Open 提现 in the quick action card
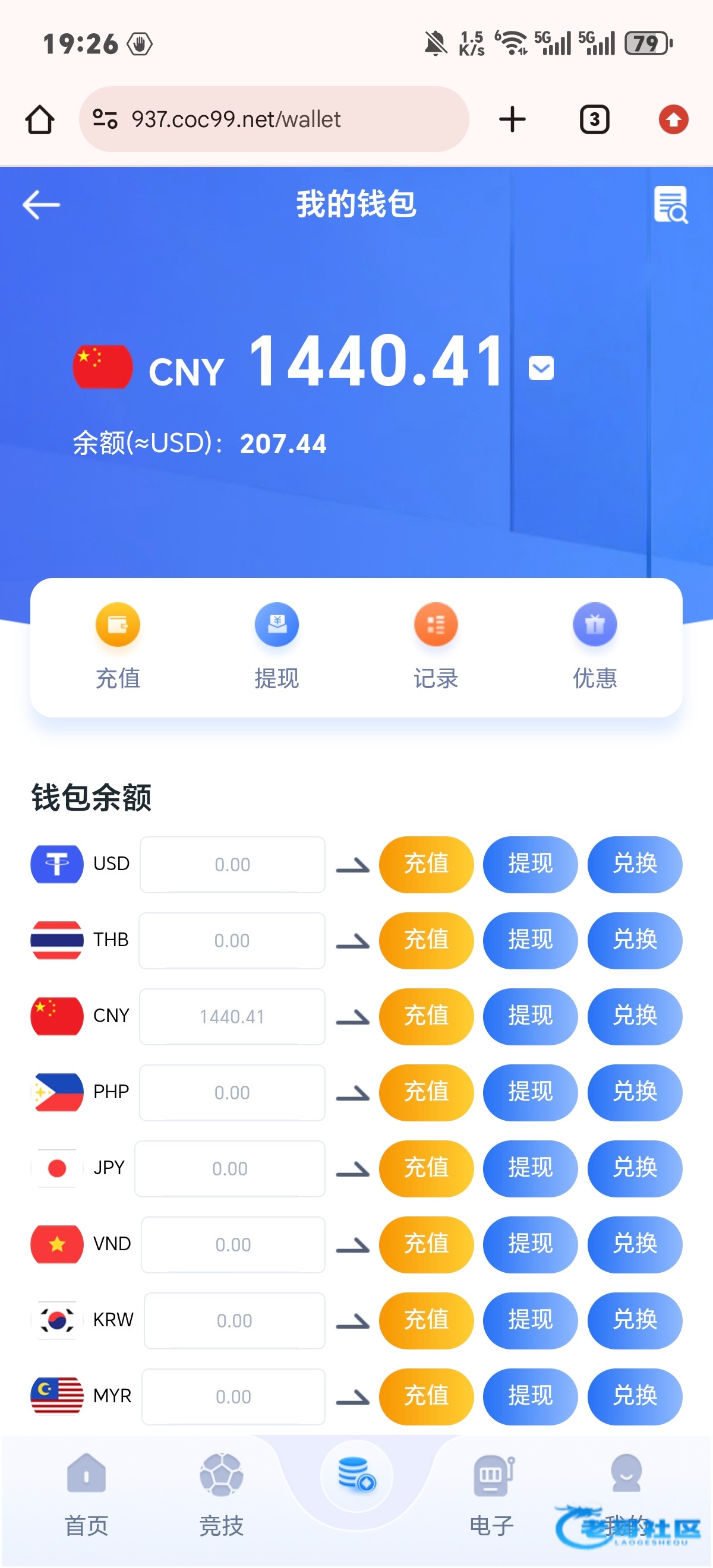The height and width of the screenshot is (1568, 713). pyautogui.click(x=276, y=645)
